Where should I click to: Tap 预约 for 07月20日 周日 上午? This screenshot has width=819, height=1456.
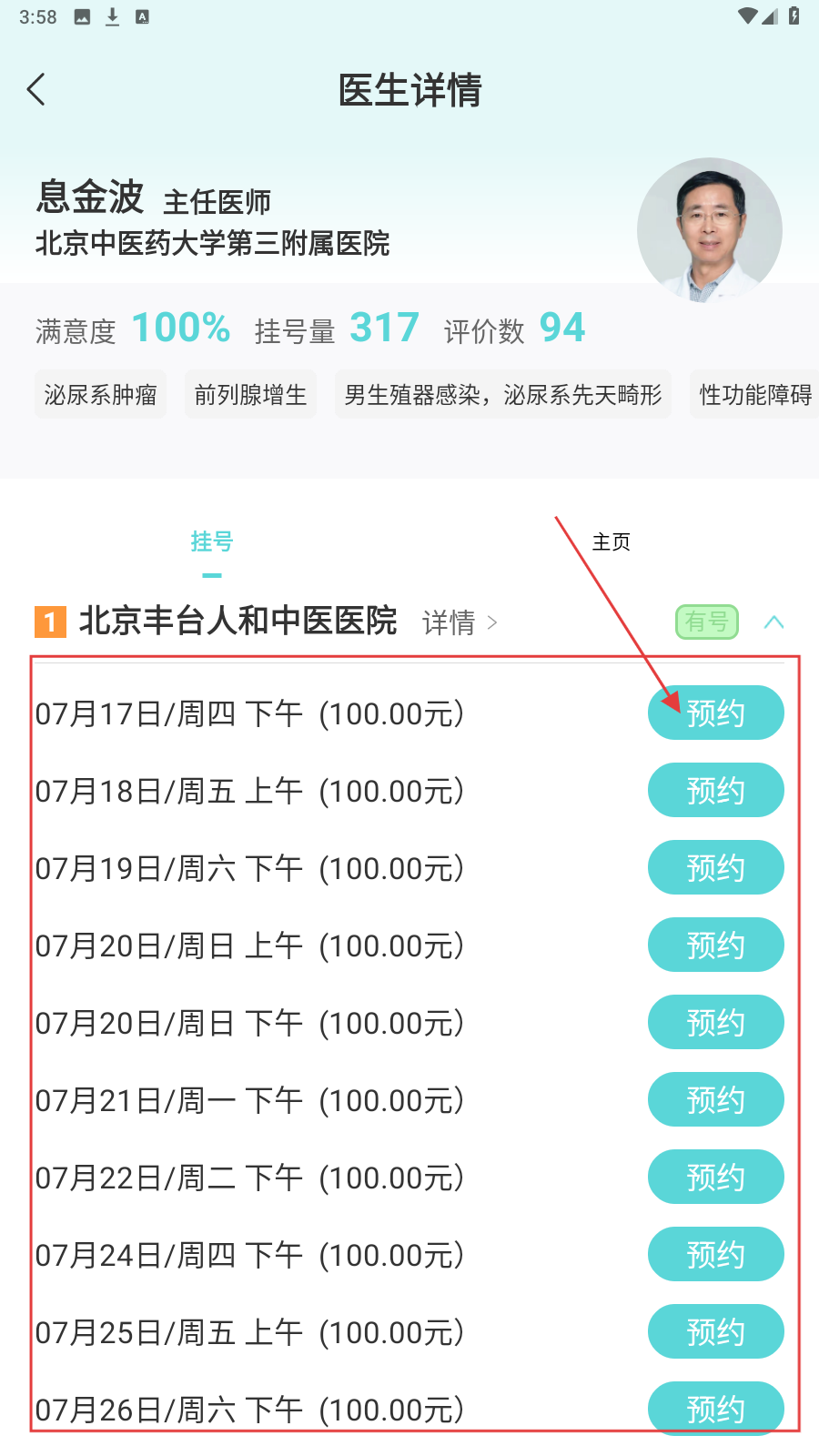click(x=715, y=945)
